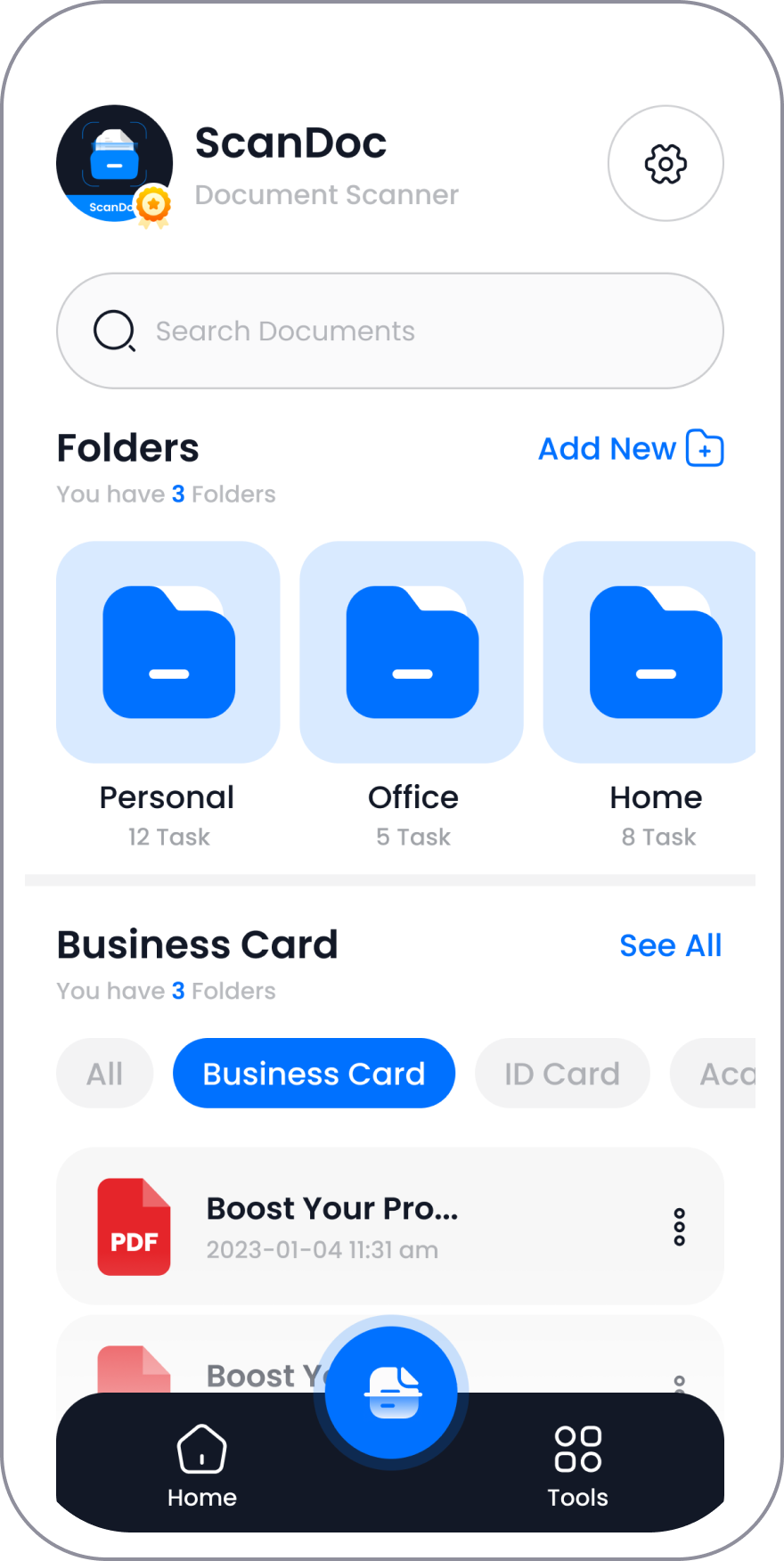Go to the Home tab in the bottom bar
This screenshot has height=1561, width=784.
click(202, 1466)
